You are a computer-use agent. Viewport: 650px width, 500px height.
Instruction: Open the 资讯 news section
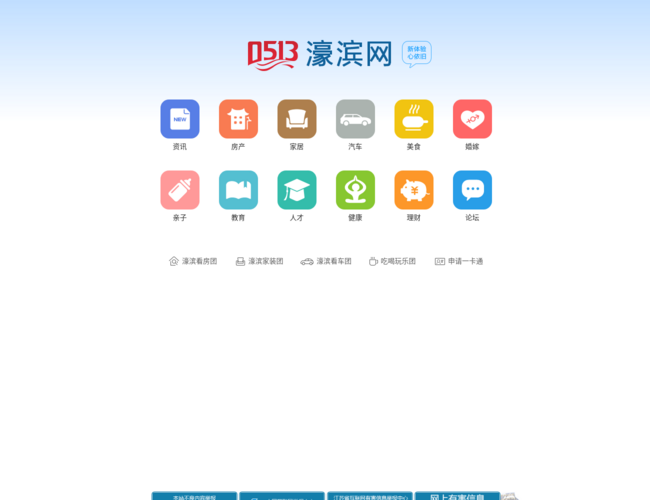pos(180,119)
